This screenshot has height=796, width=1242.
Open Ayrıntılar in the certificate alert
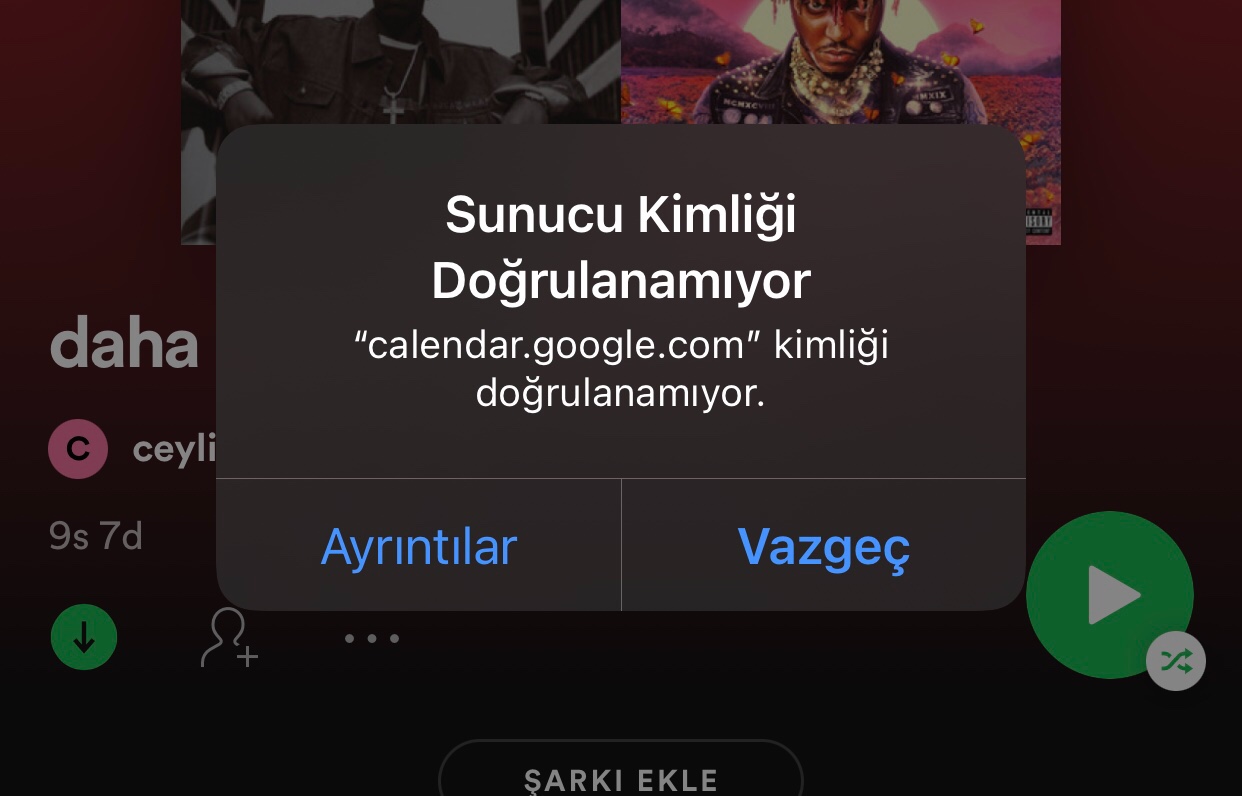pyautogui.click(x=419, y=546)
